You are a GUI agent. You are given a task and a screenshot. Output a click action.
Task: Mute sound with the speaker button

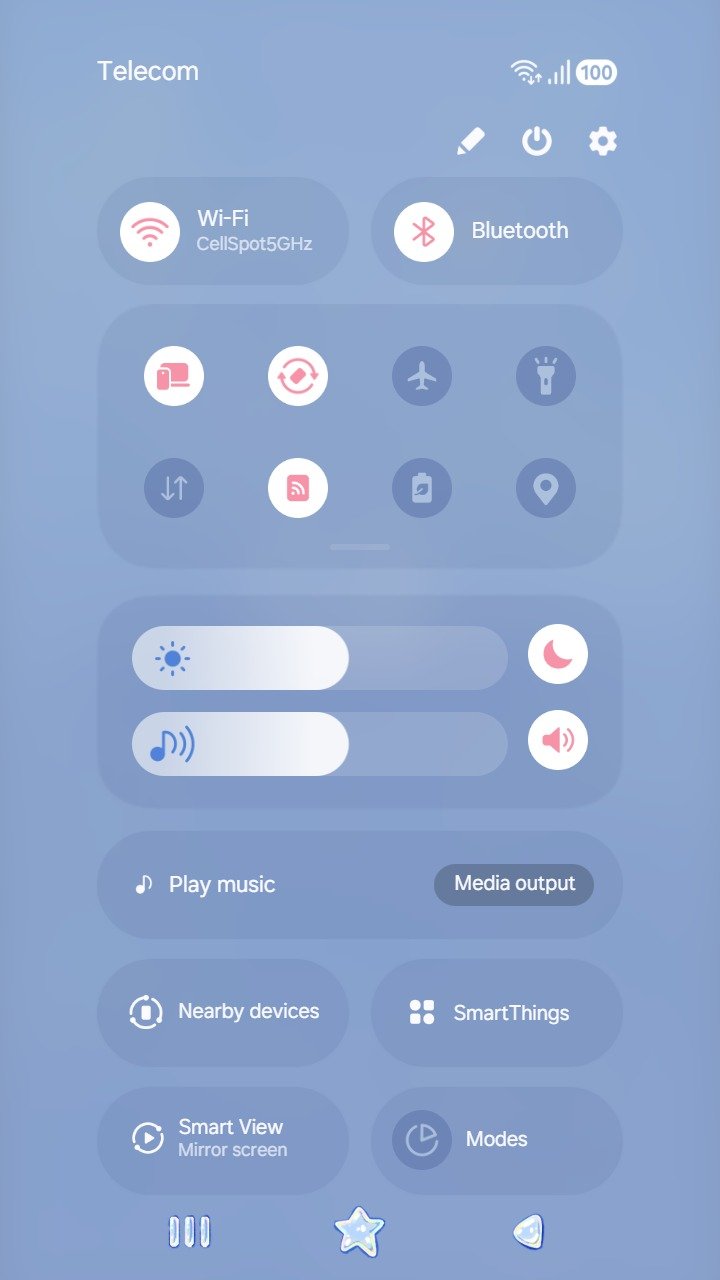(x=558, y=740)
